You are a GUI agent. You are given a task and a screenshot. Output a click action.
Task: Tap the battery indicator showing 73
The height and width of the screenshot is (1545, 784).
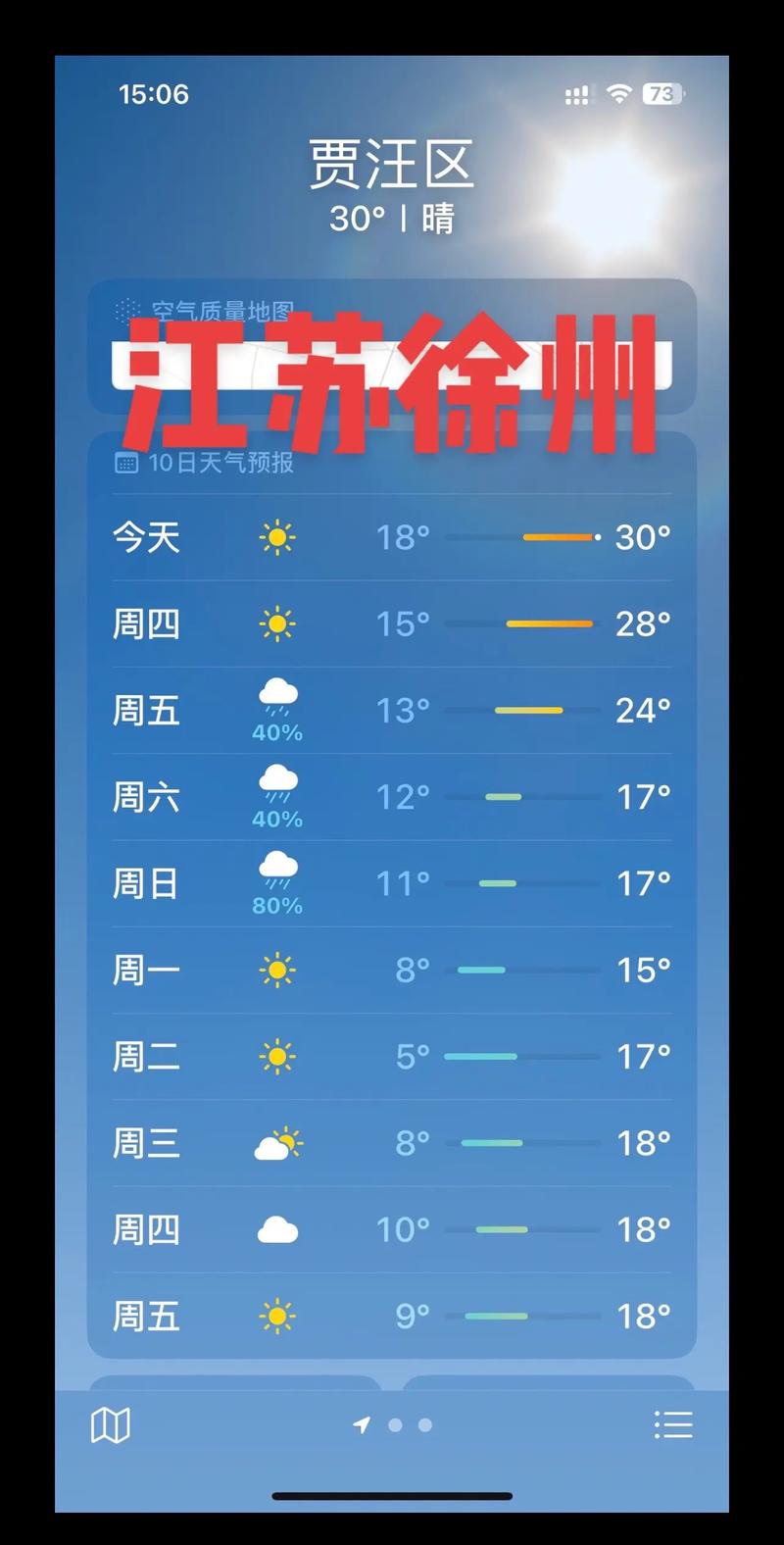(661, 94)
